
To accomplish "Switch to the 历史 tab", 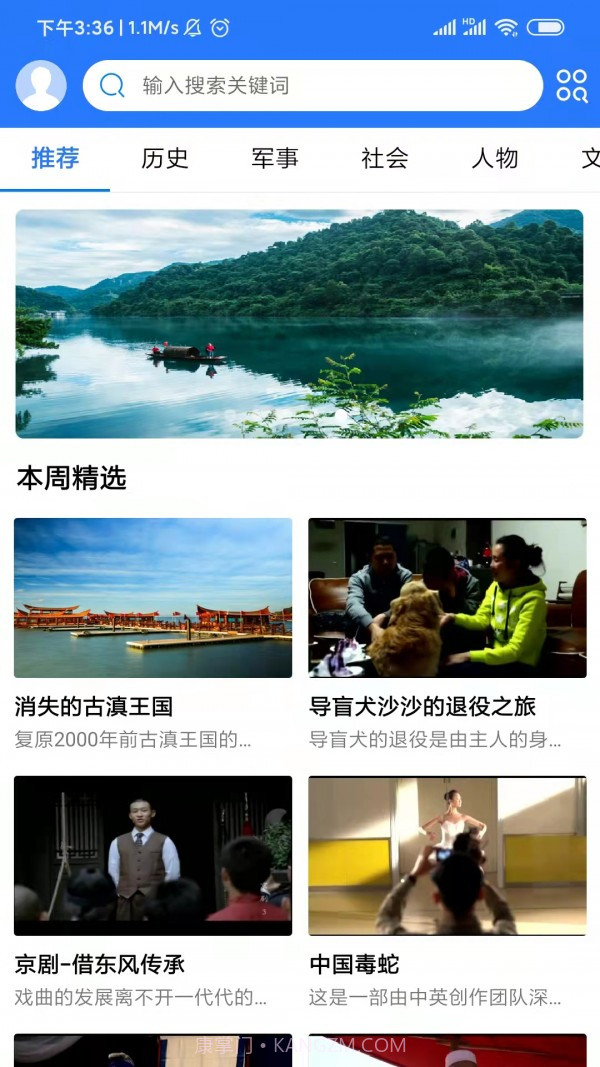I will (x=165, y=158).
